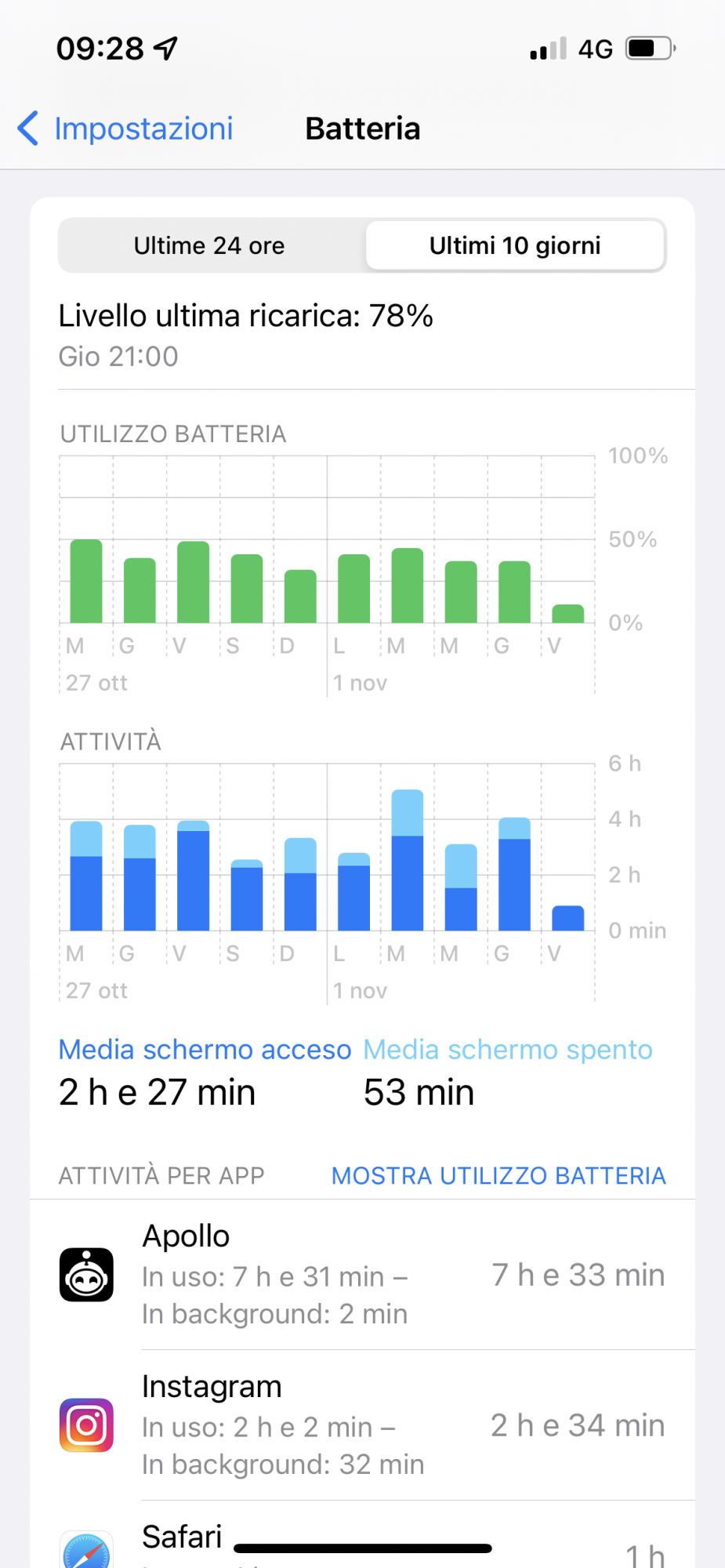Tap MOSTRA UTILIZZO BATTERIA link
This screenshot has width=725, height=1568.
click(x=498, y=1175)
